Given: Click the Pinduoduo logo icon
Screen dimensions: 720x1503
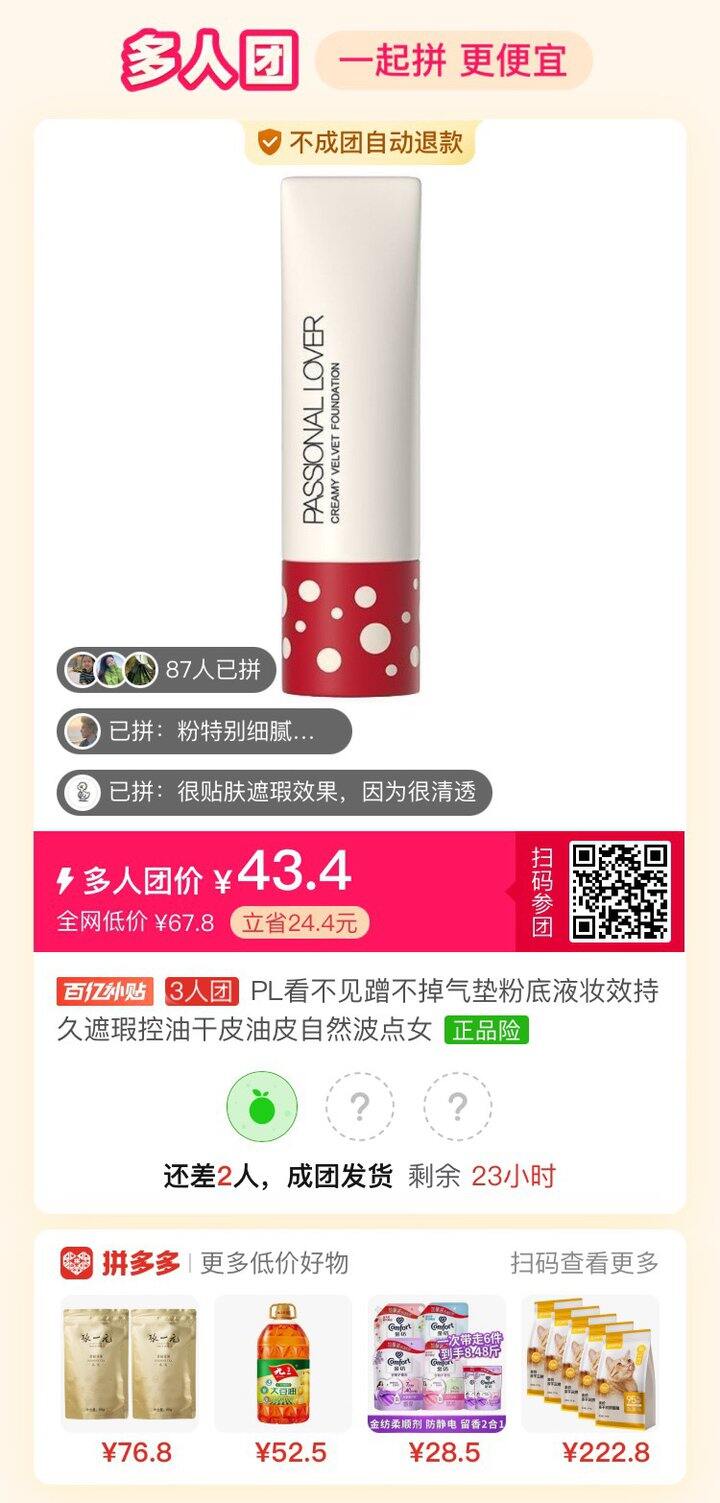Looking at the screenshot, I should (73, 1261).
